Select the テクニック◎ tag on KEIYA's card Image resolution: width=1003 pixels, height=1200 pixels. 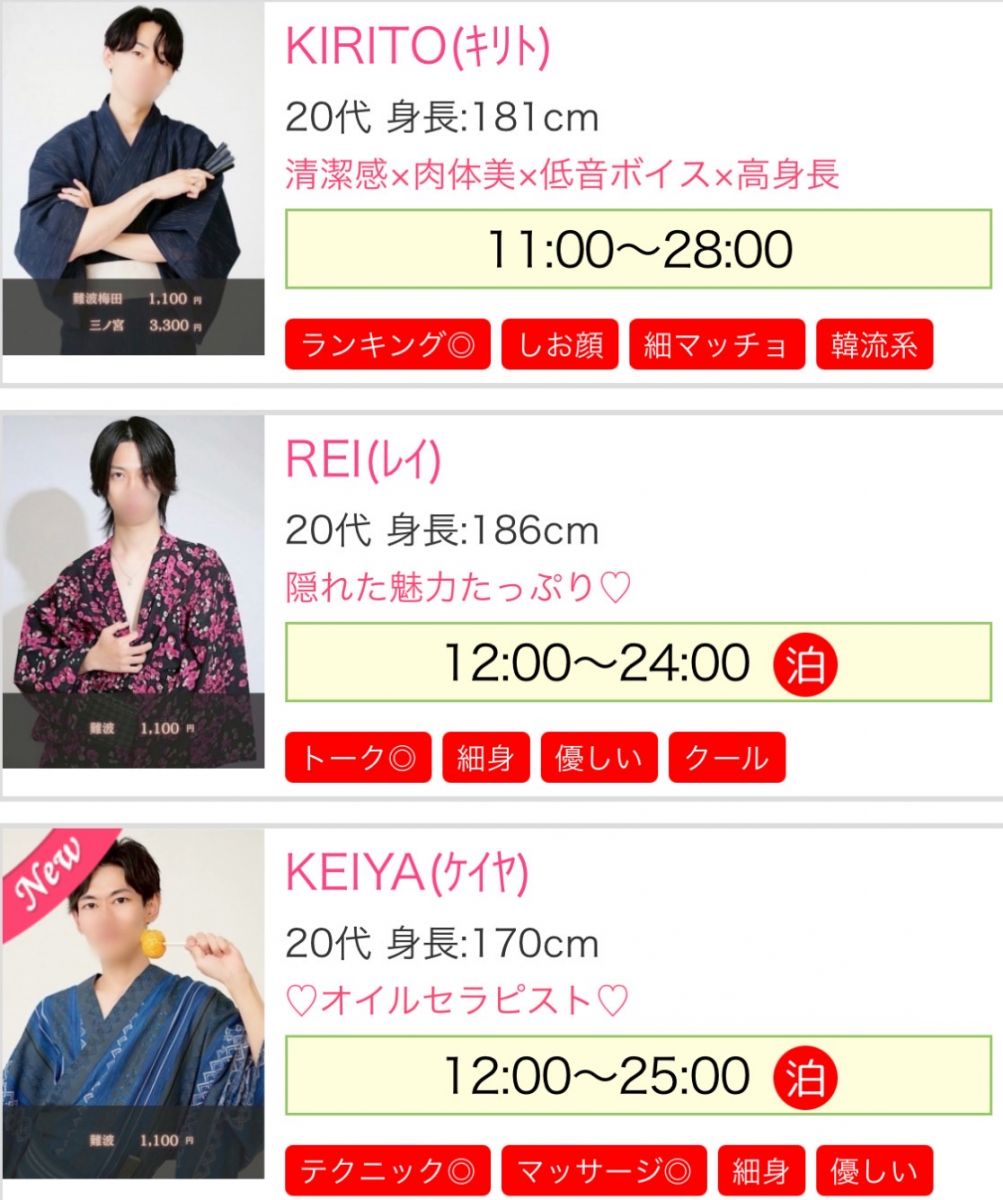pos(387,1170)
